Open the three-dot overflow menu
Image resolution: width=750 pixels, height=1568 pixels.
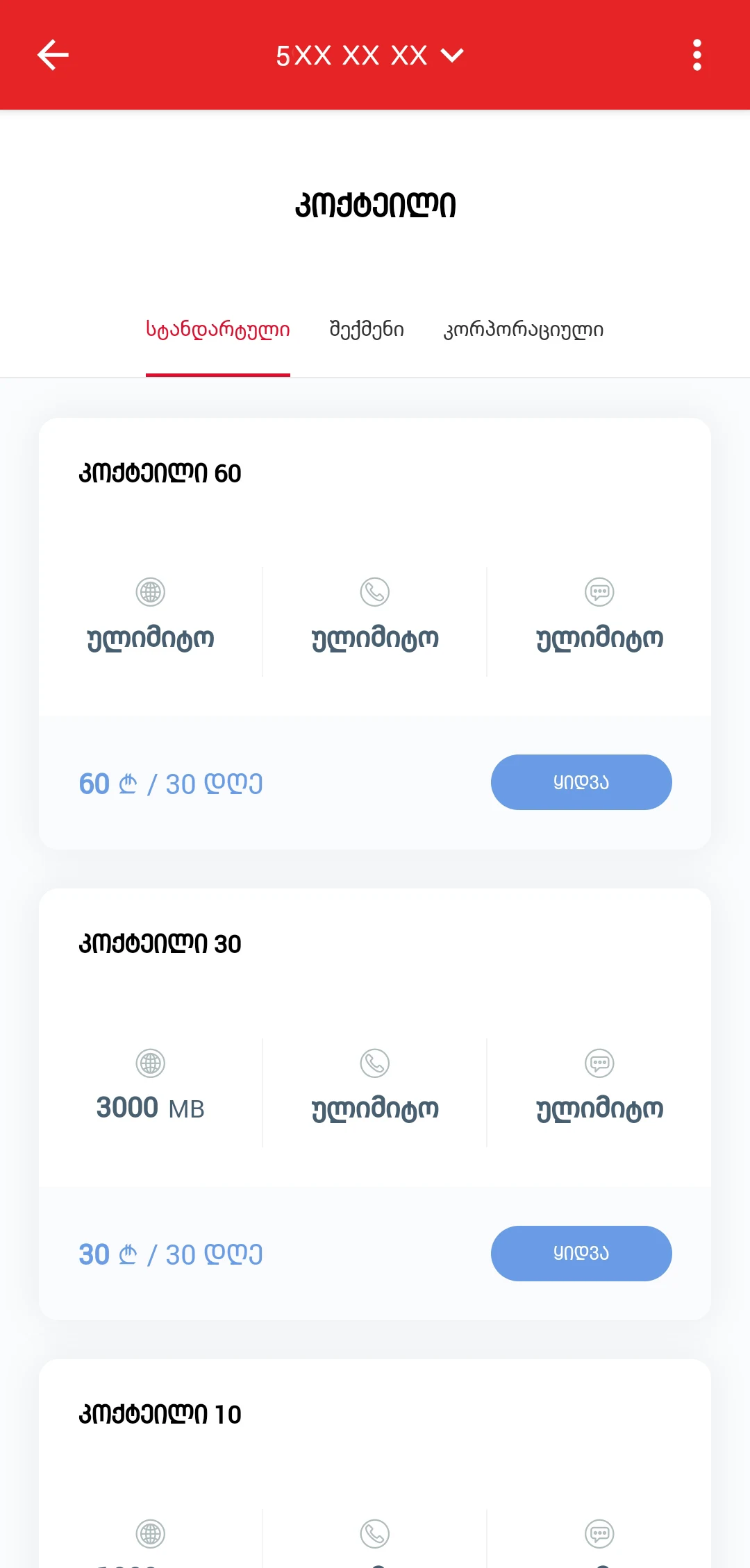pyautogui.click(x=697, y=55)
